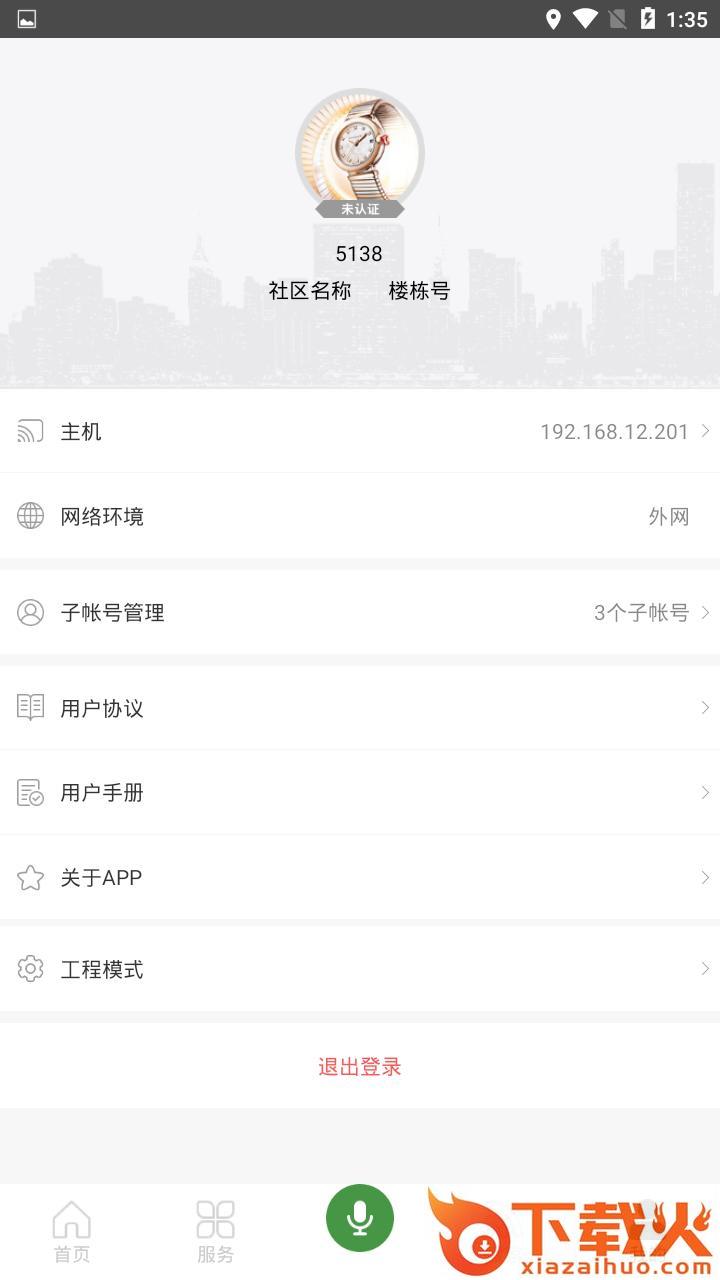
Task: Select the 网络环境 network environment row
Action: click(360, 516)
